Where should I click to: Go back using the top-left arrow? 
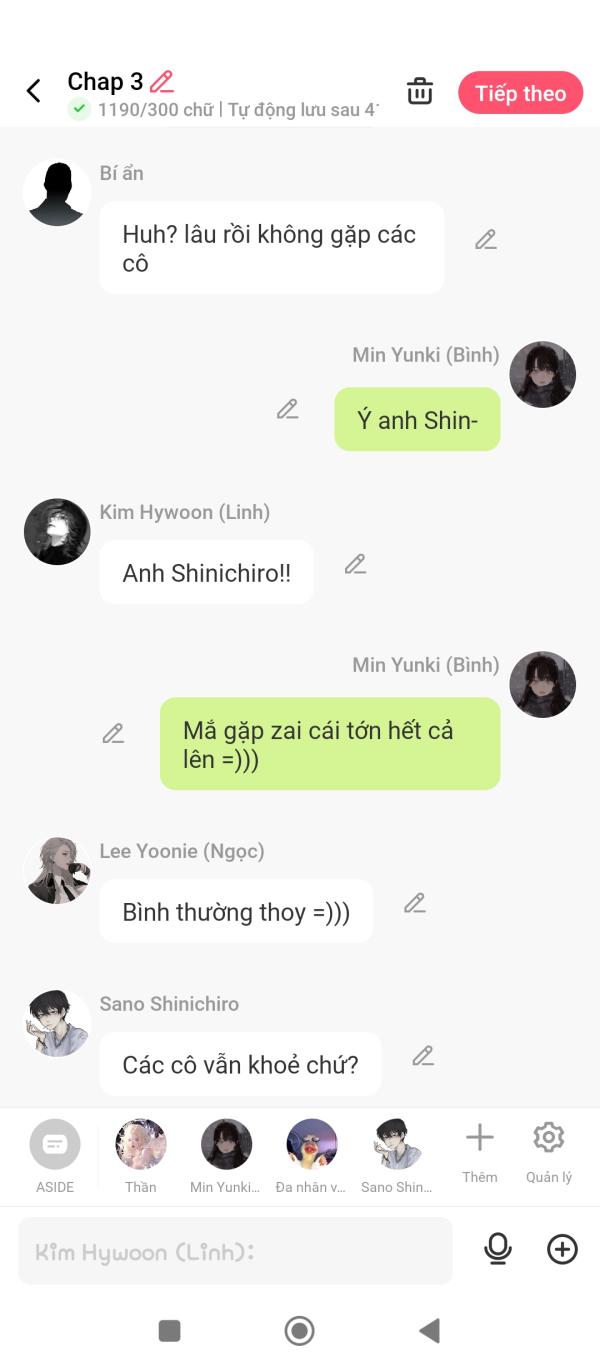33,92
